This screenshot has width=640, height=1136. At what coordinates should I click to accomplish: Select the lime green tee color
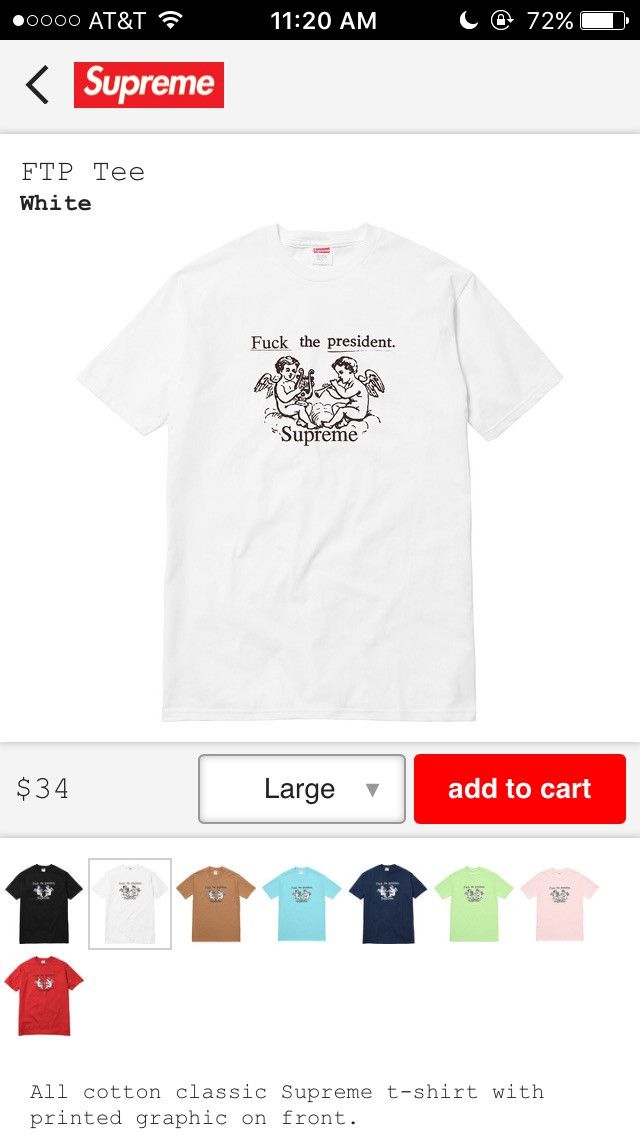point(473,903)
